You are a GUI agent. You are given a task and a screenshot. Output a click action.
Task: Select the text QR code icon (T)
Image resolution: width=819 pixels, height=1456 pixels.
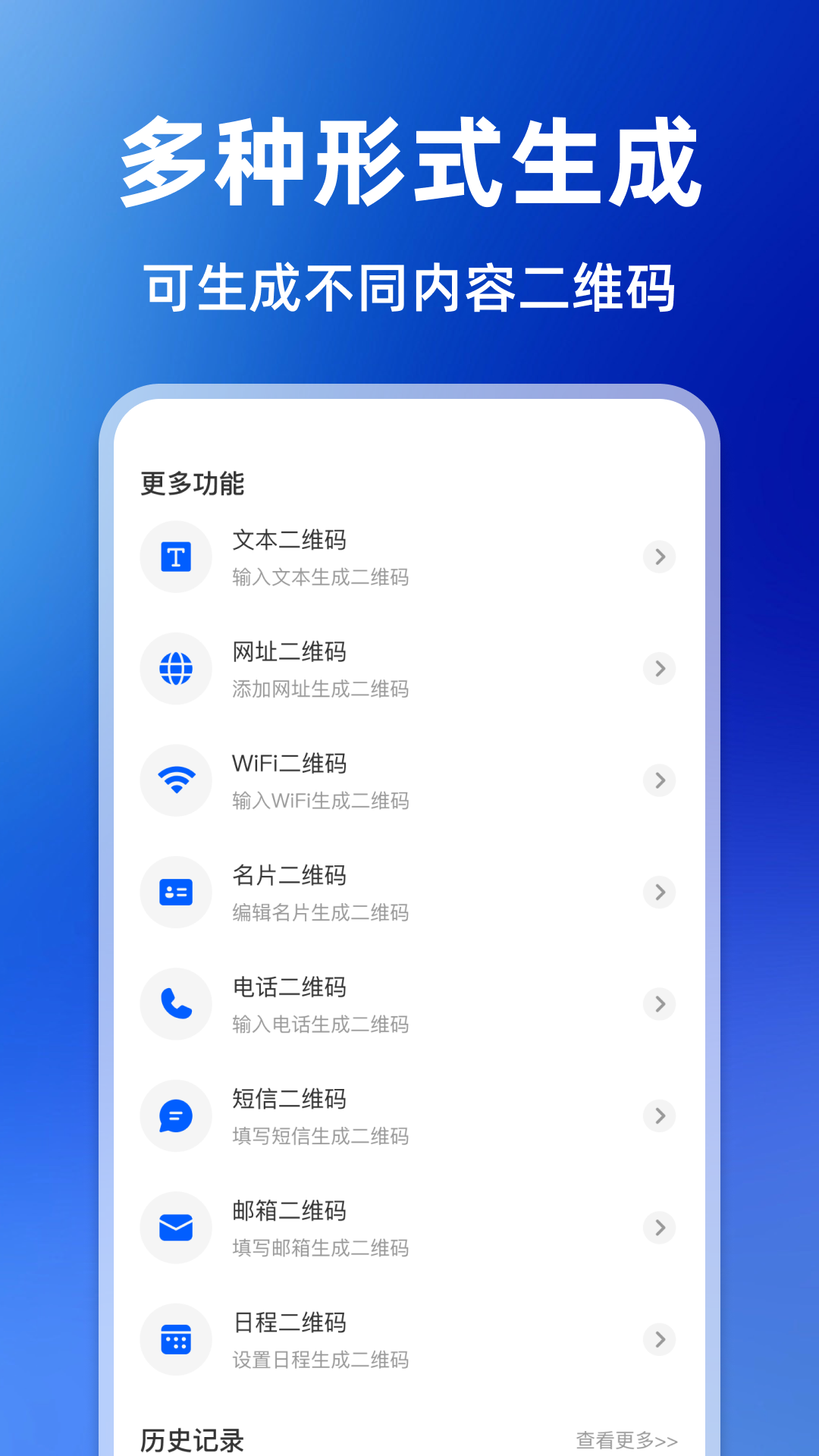(x=176, y=556)
